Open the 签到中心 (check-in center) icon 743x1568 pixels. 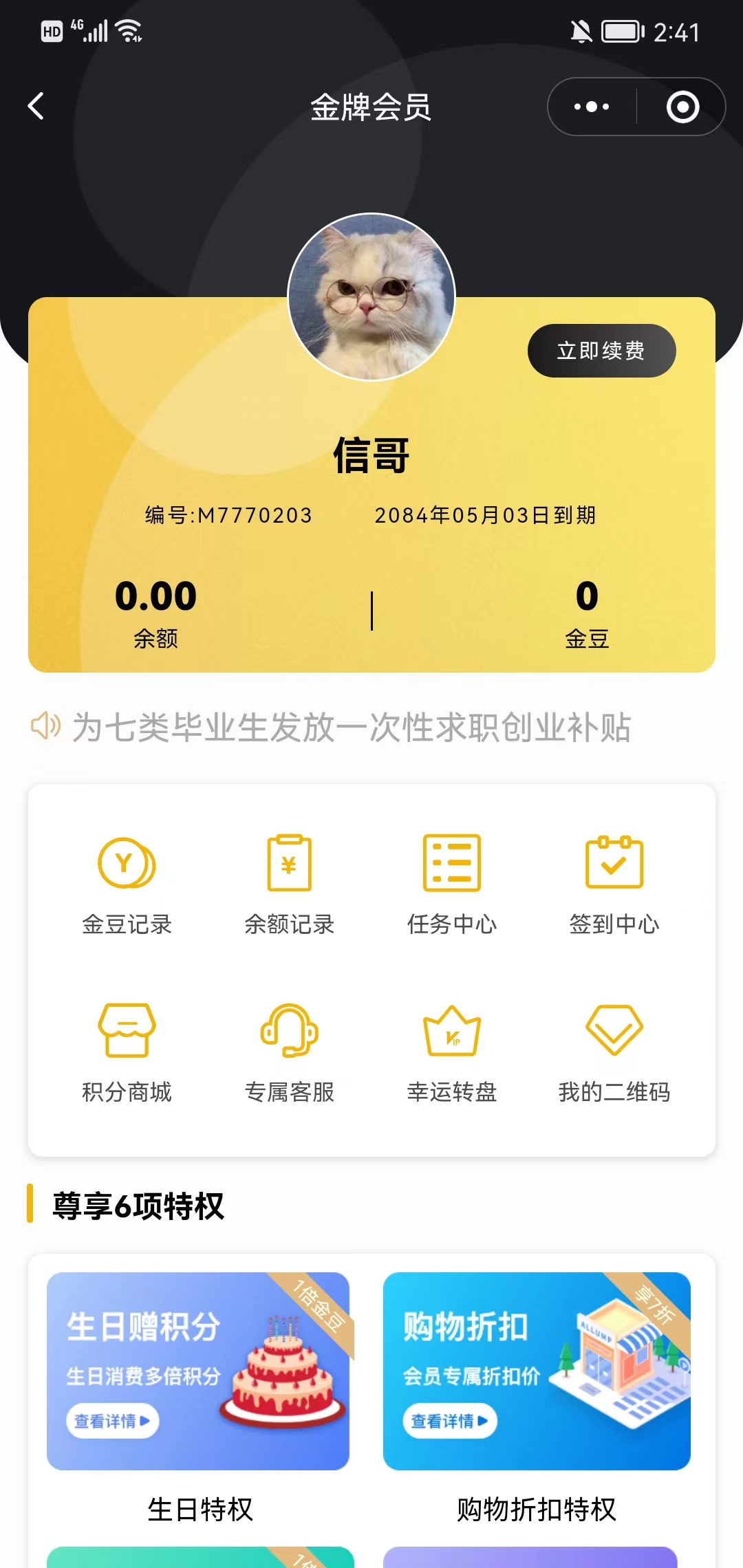pyautogui.click(x=614, y=884)
